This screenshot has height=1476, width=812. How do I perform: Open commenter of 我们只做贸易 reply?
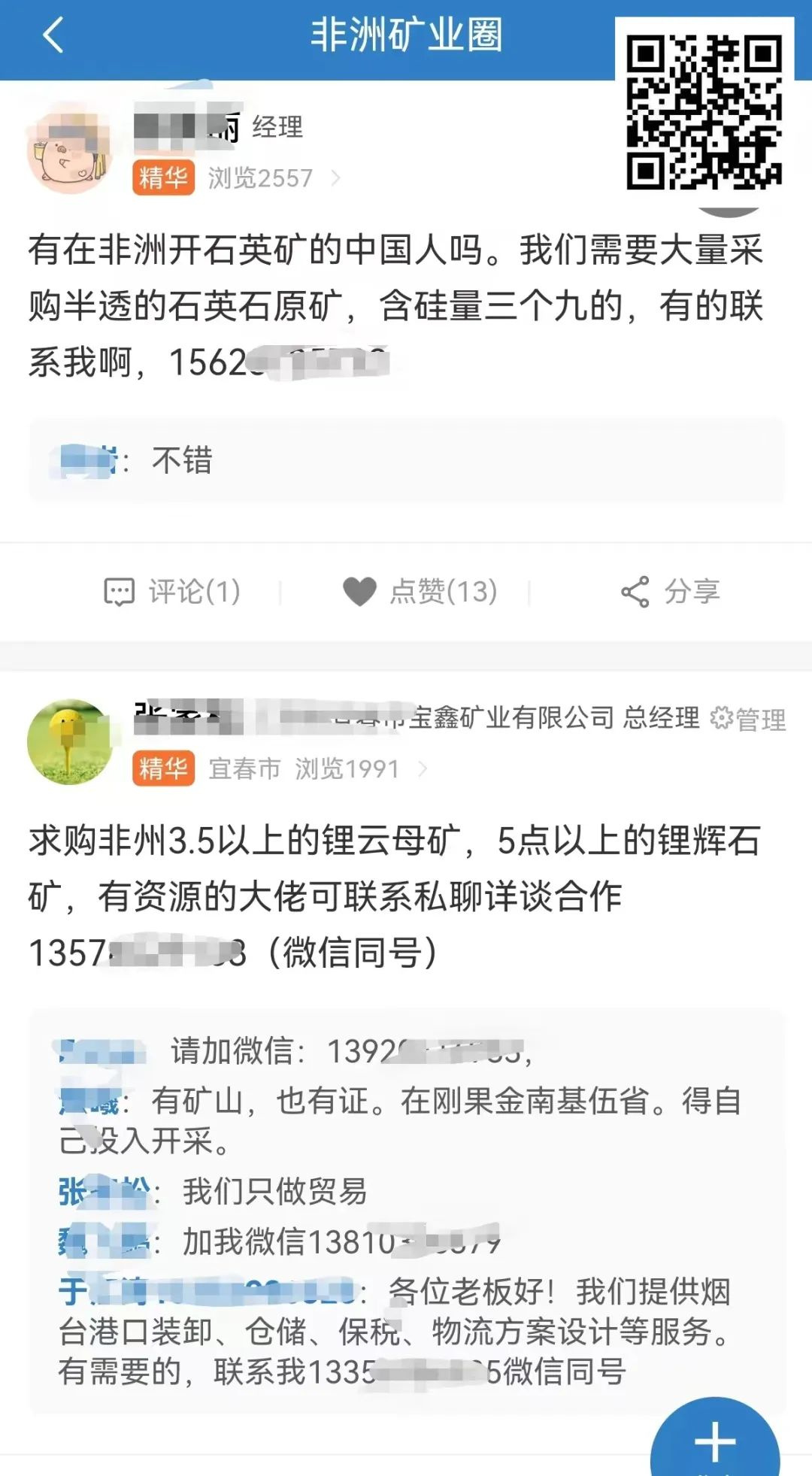click(105, 1192)
